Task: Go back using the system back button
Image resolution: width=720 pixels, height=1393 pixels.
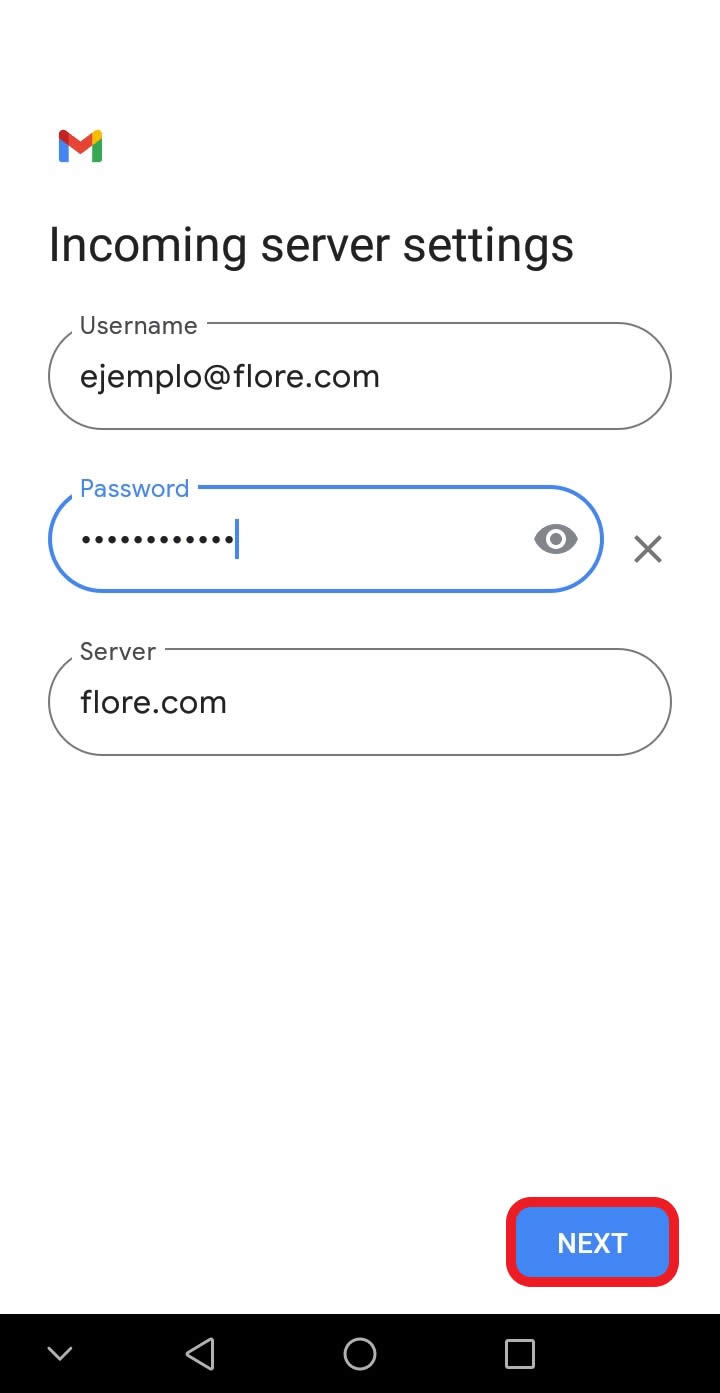Action: point(200,1354)
